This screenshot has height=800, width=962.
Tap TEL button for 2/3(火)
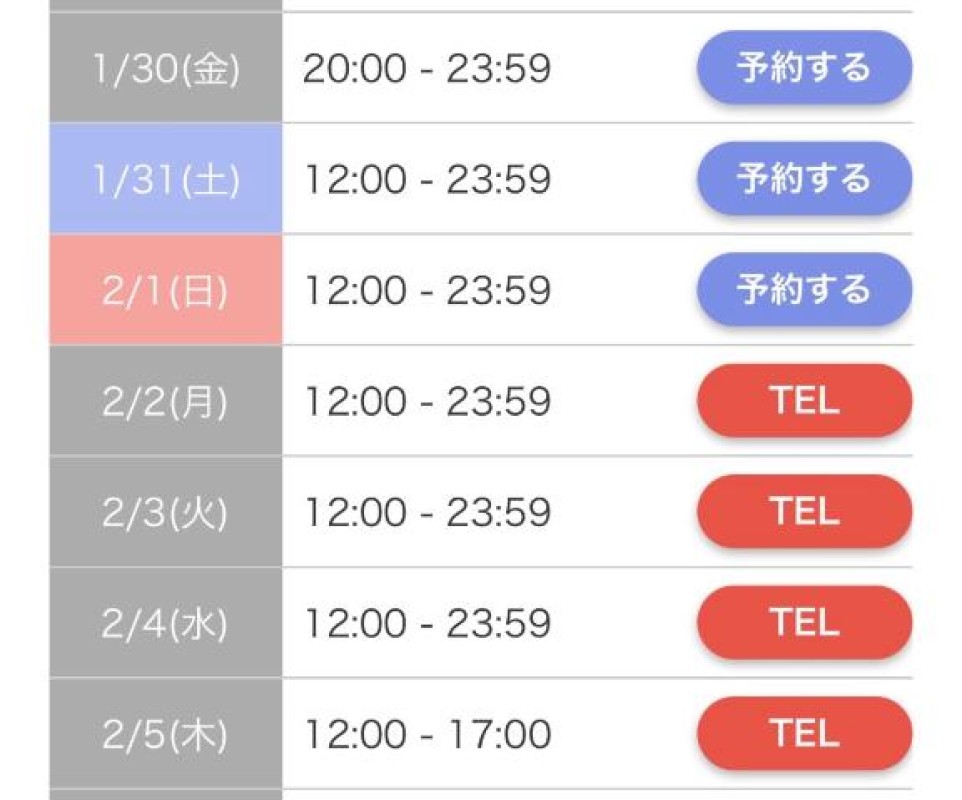[x=804, y=512]
